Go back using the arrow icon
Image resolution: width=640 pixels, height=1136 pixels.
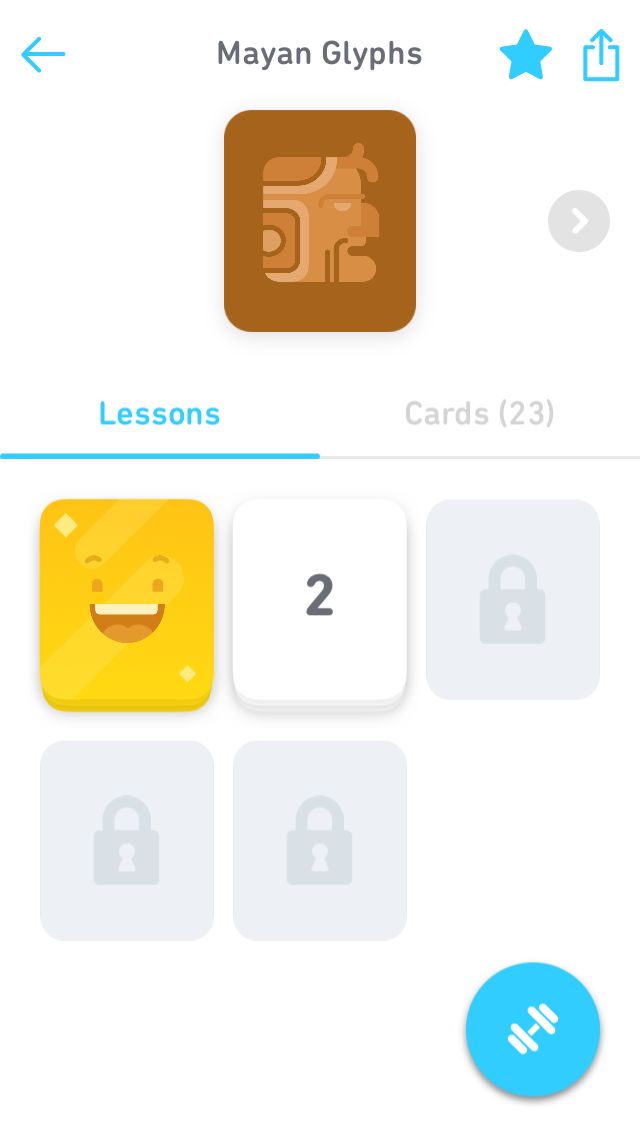43,54
